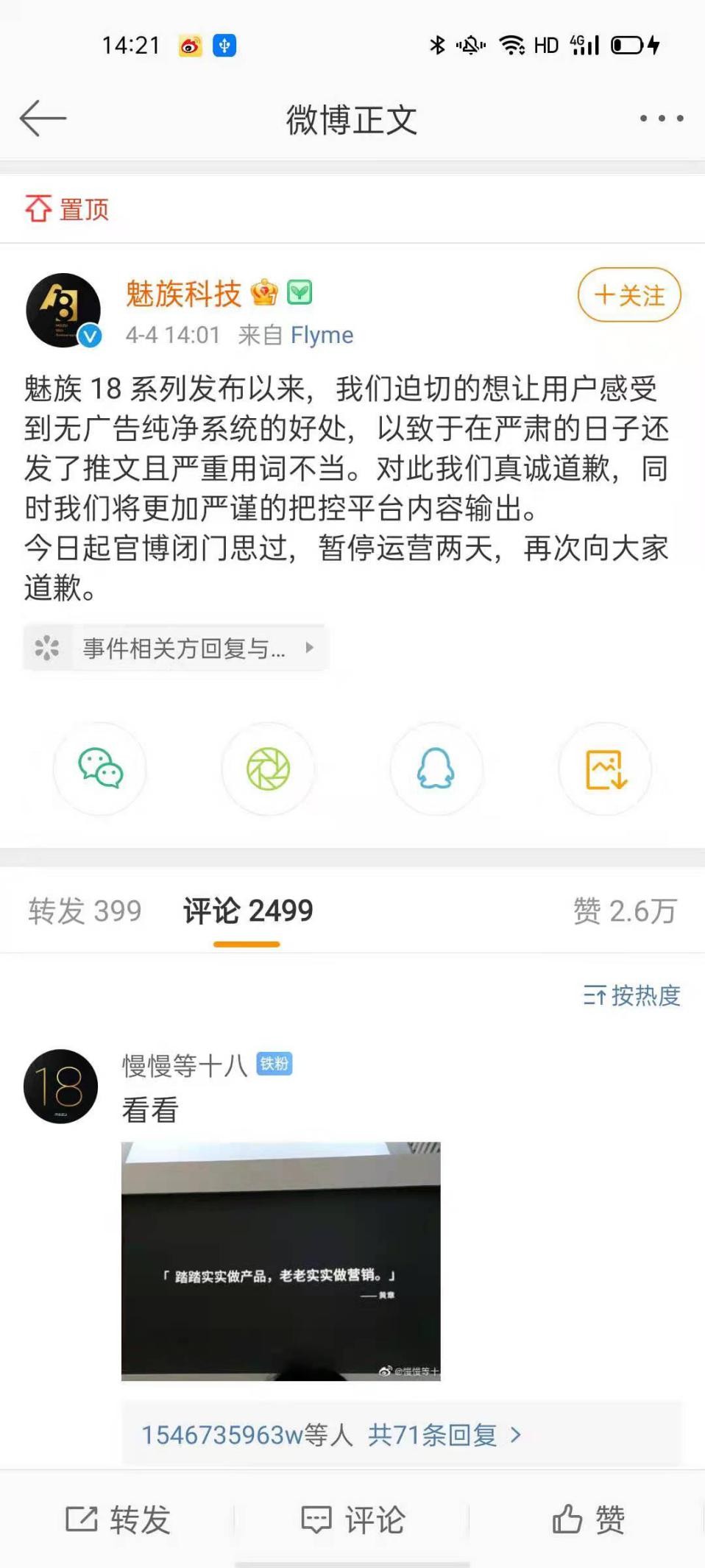The height and width of the screenshot is (1568, 705).
Task: Switch to the 赞 2.6万 tab
Action: (625, 911)
